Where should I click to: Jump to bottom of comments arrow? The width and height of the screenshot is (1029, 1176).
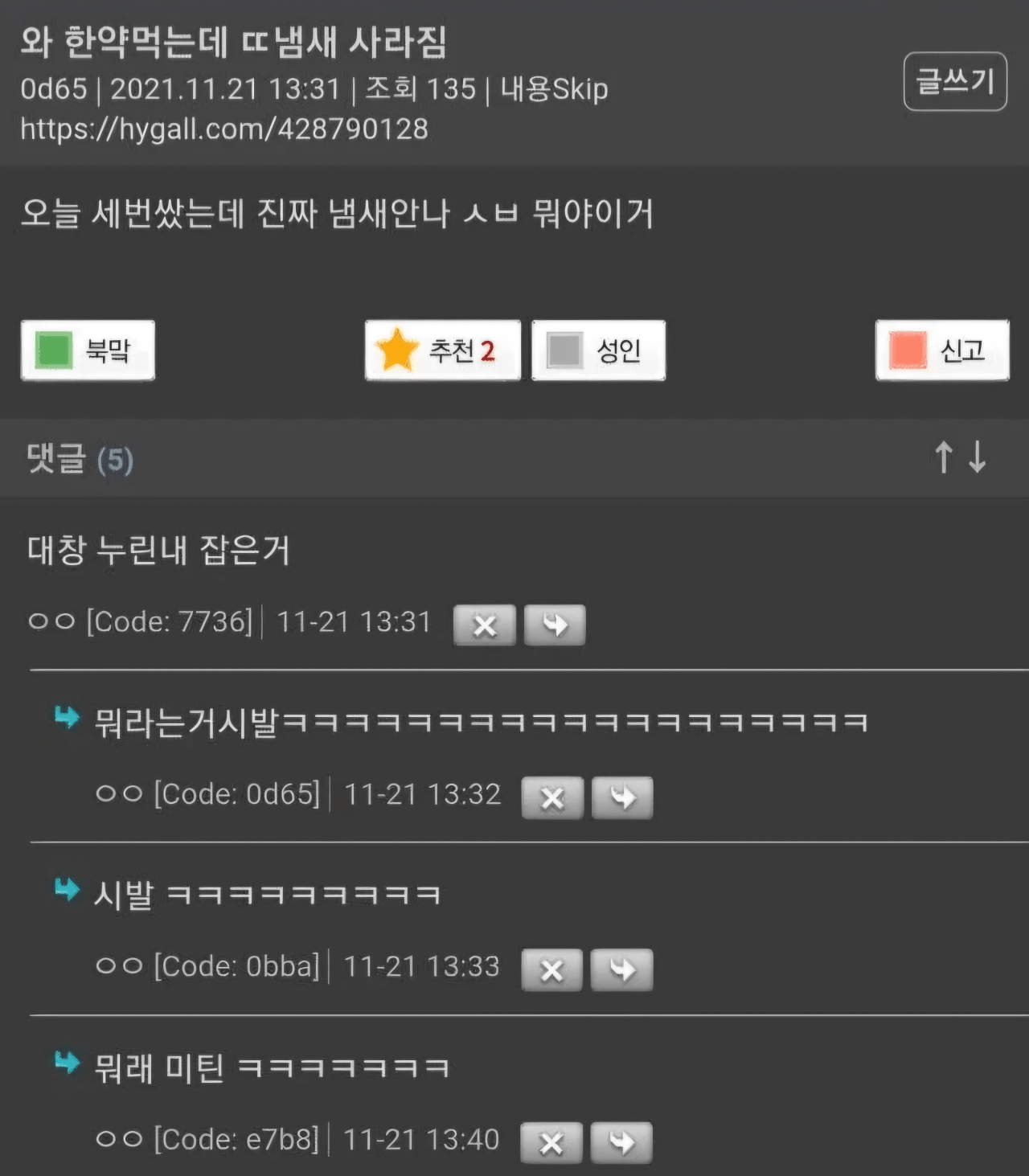978,457
